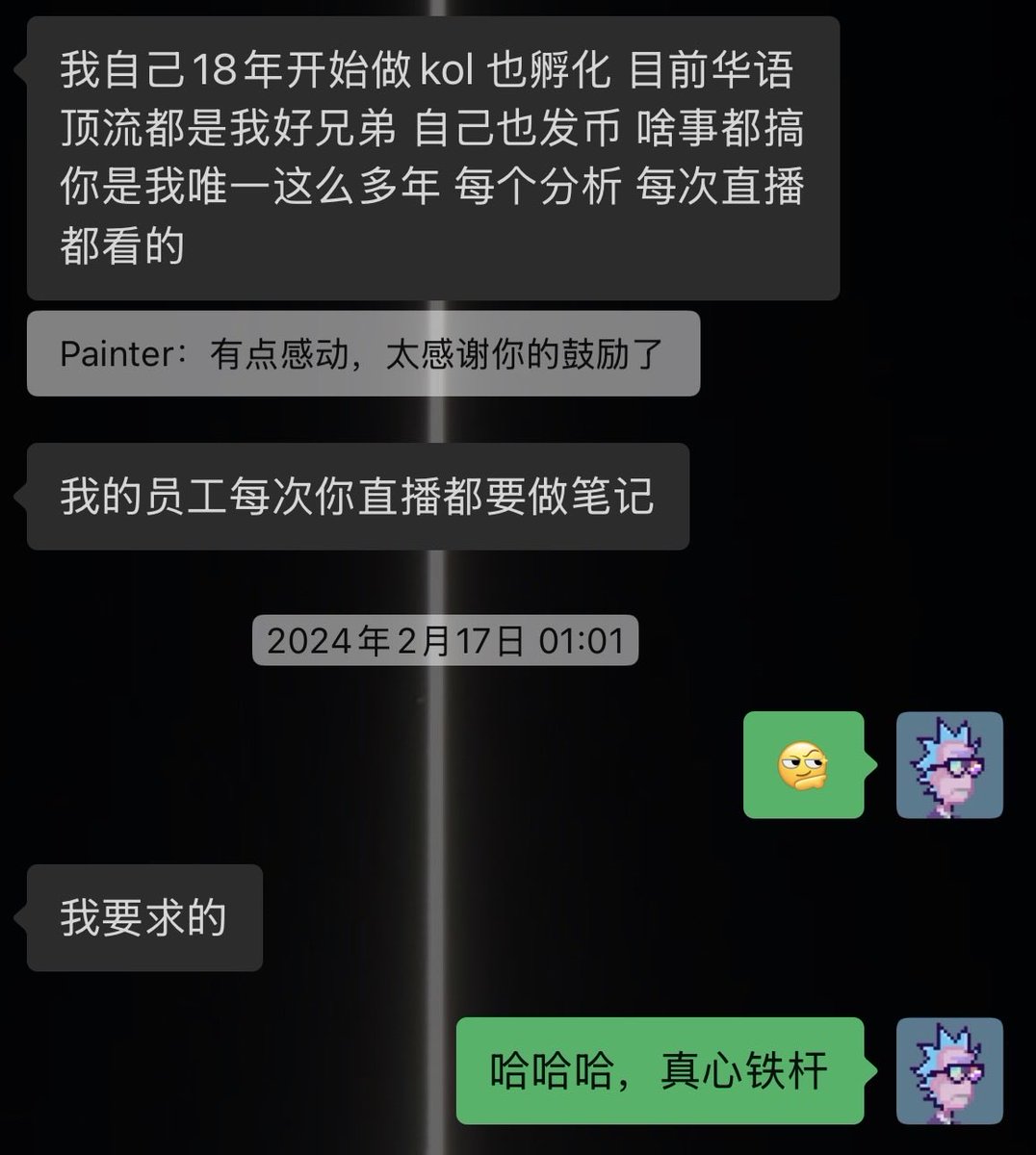Open sender's avatar beside the thinking emoji

949,765
